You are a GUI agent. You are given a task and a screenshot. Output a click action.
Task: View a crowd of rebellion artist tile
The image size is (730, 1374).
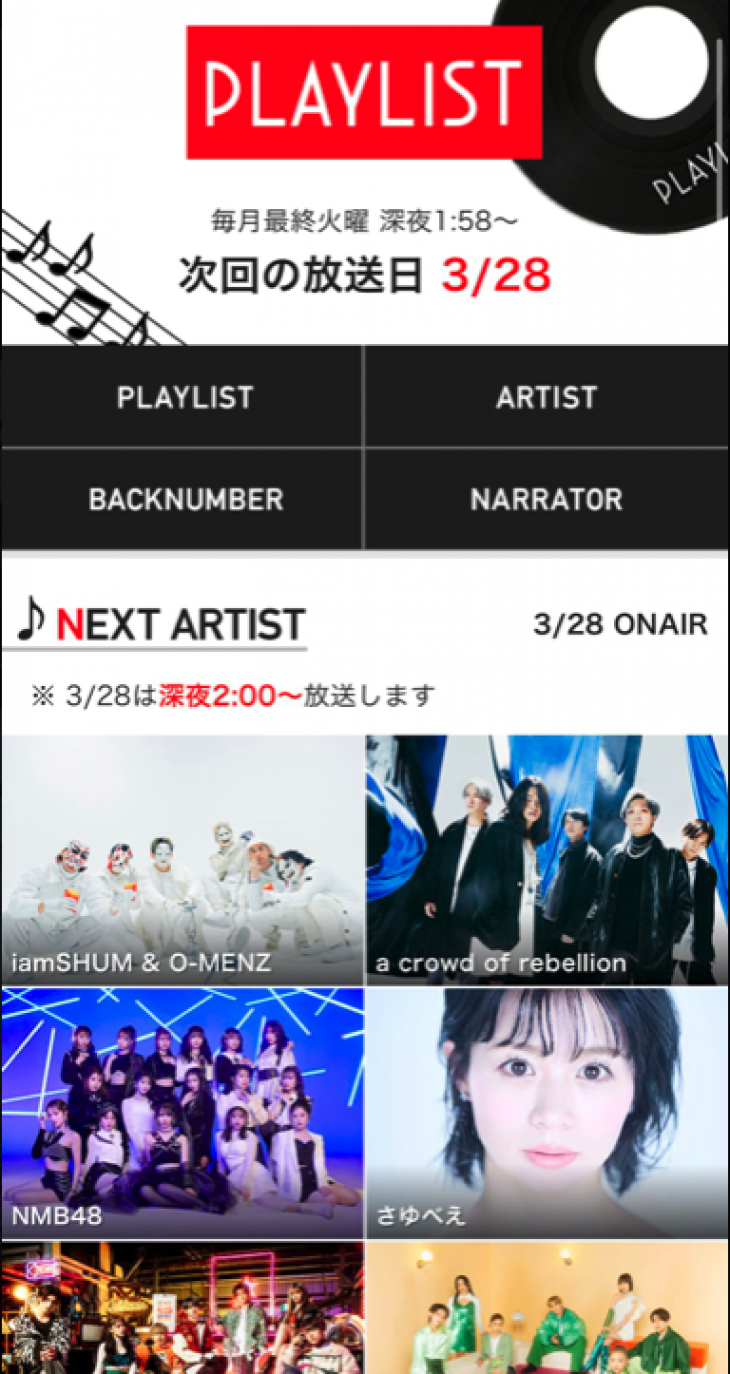(x=546, y=860)
